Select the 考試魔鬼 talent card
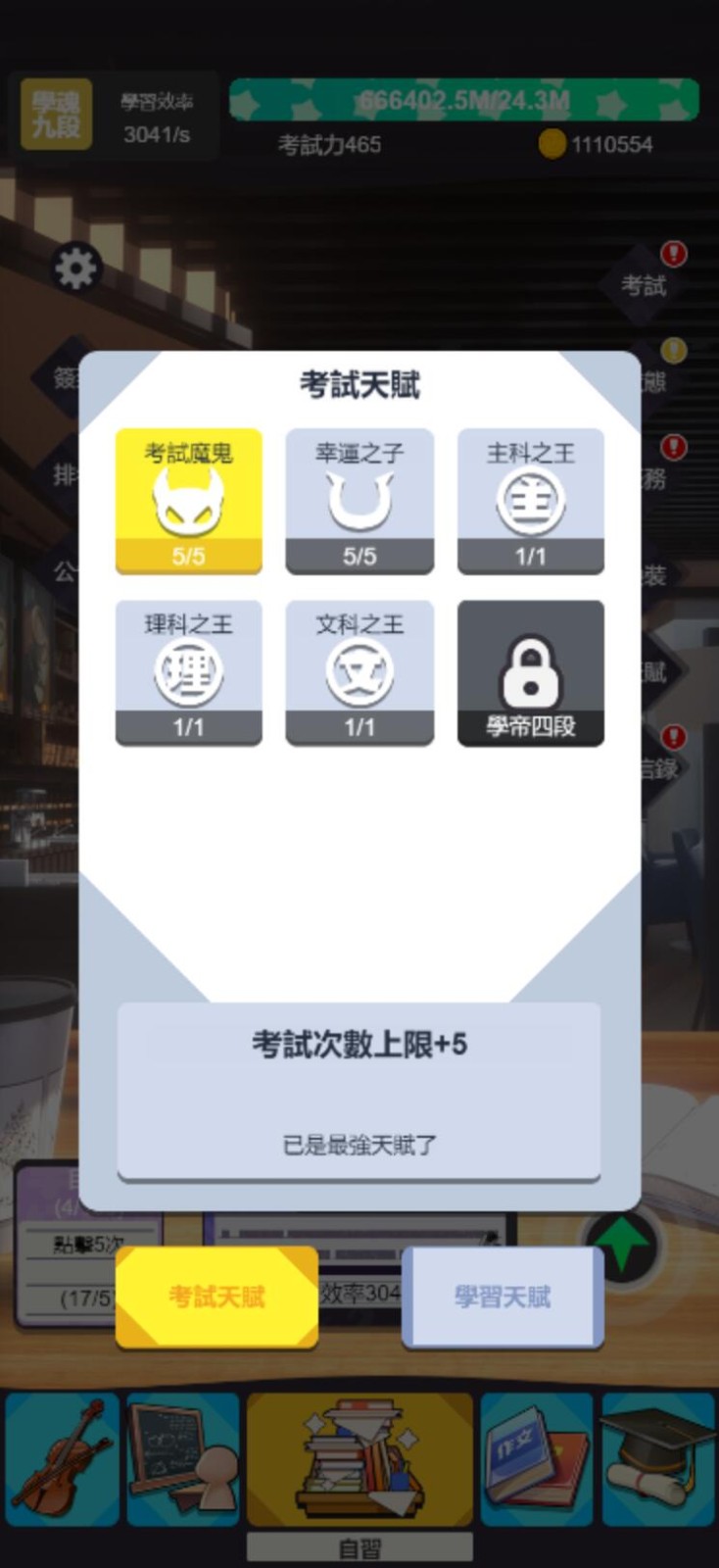Image resolution: width=719 pixels, height=1568 pixels. [188, 501]
